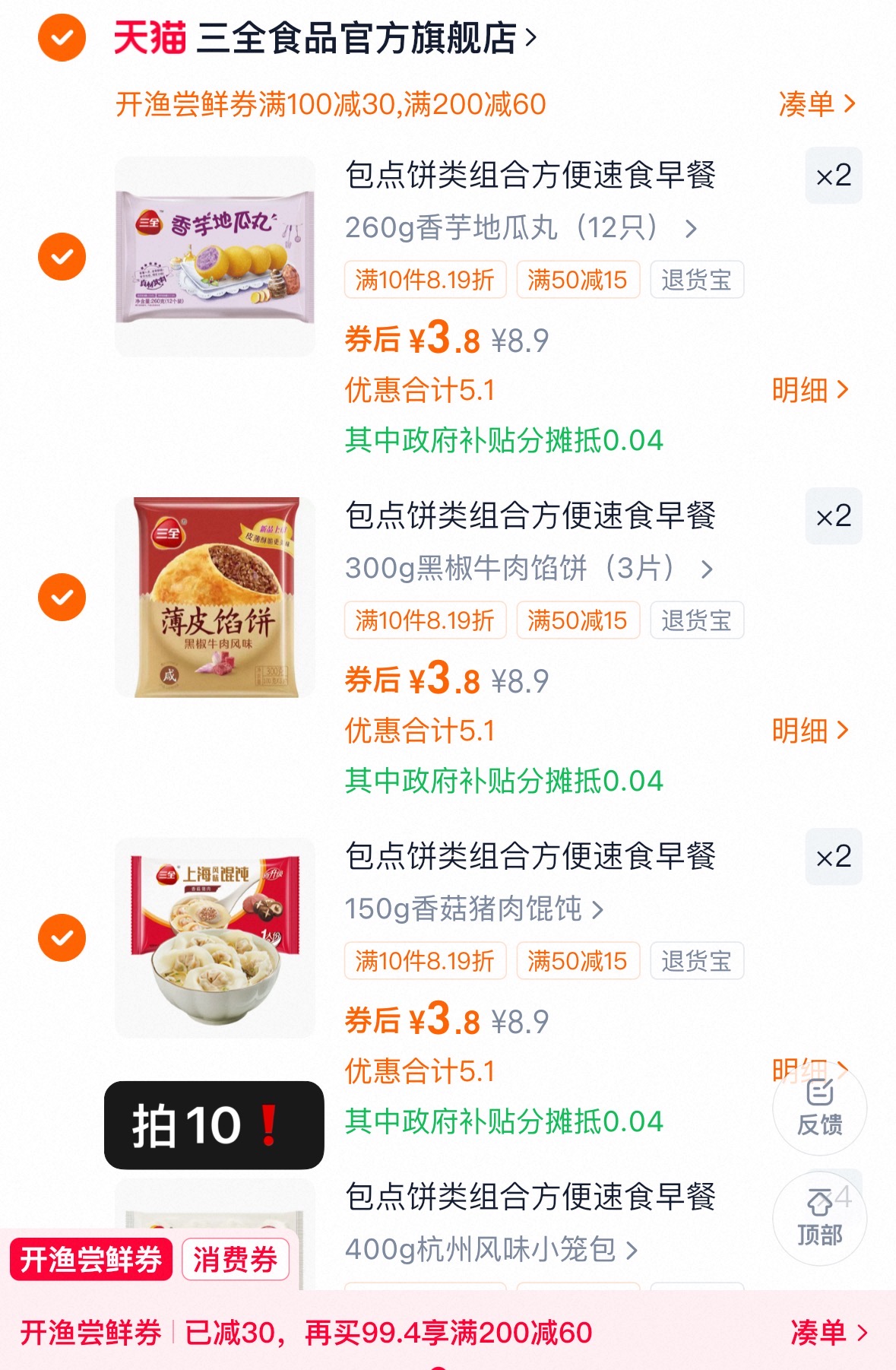Open the 上海风味馄饨 product thumbnail
Viewport: 896px width, 1370px height.
[x=215, y=937]
